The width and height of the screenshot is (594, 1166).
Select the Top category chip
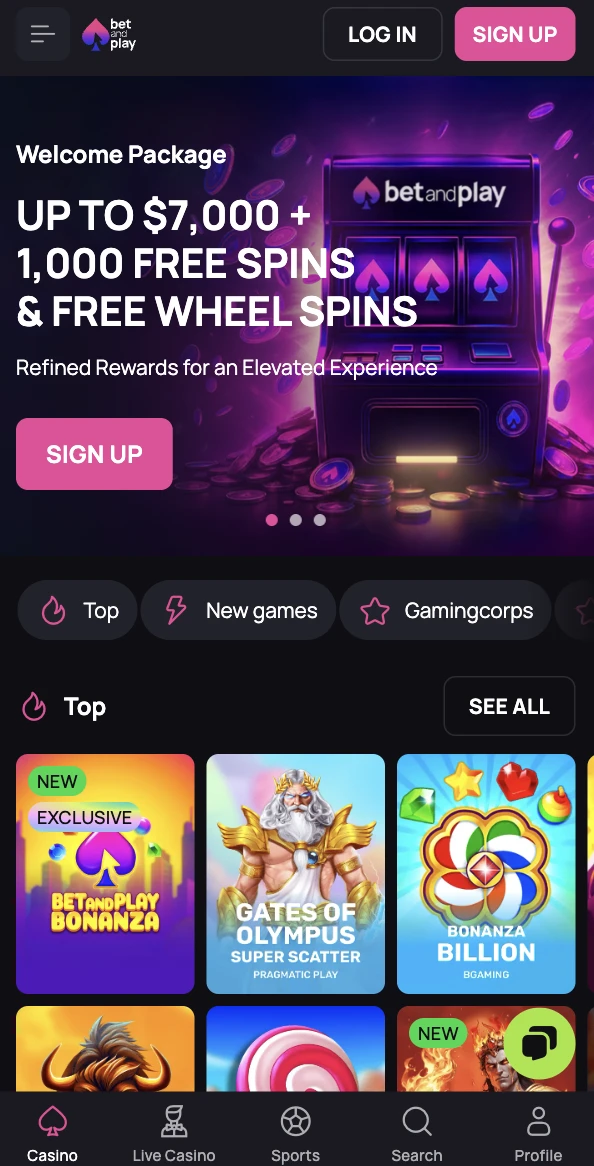click(77, 611)
